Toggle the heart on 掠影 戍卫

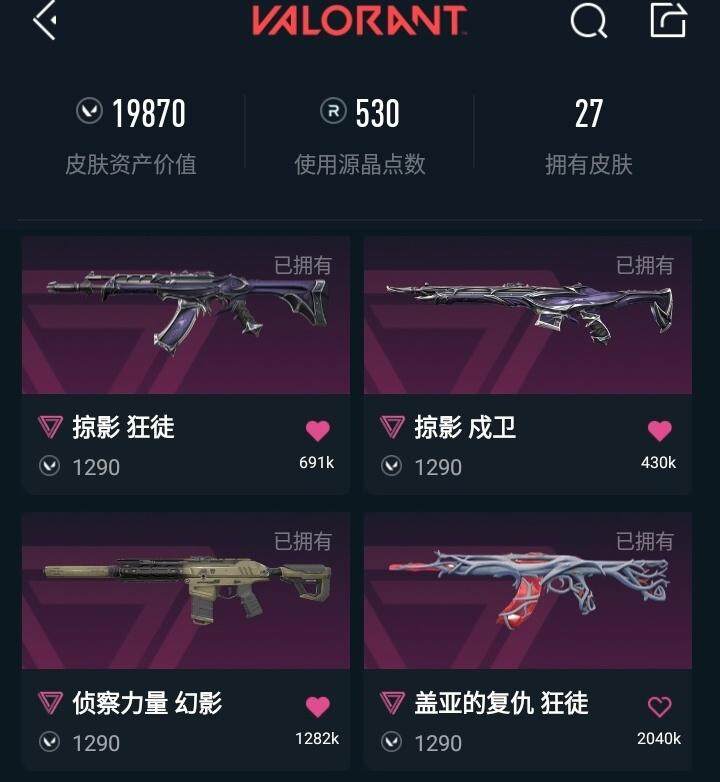(659, 431)
